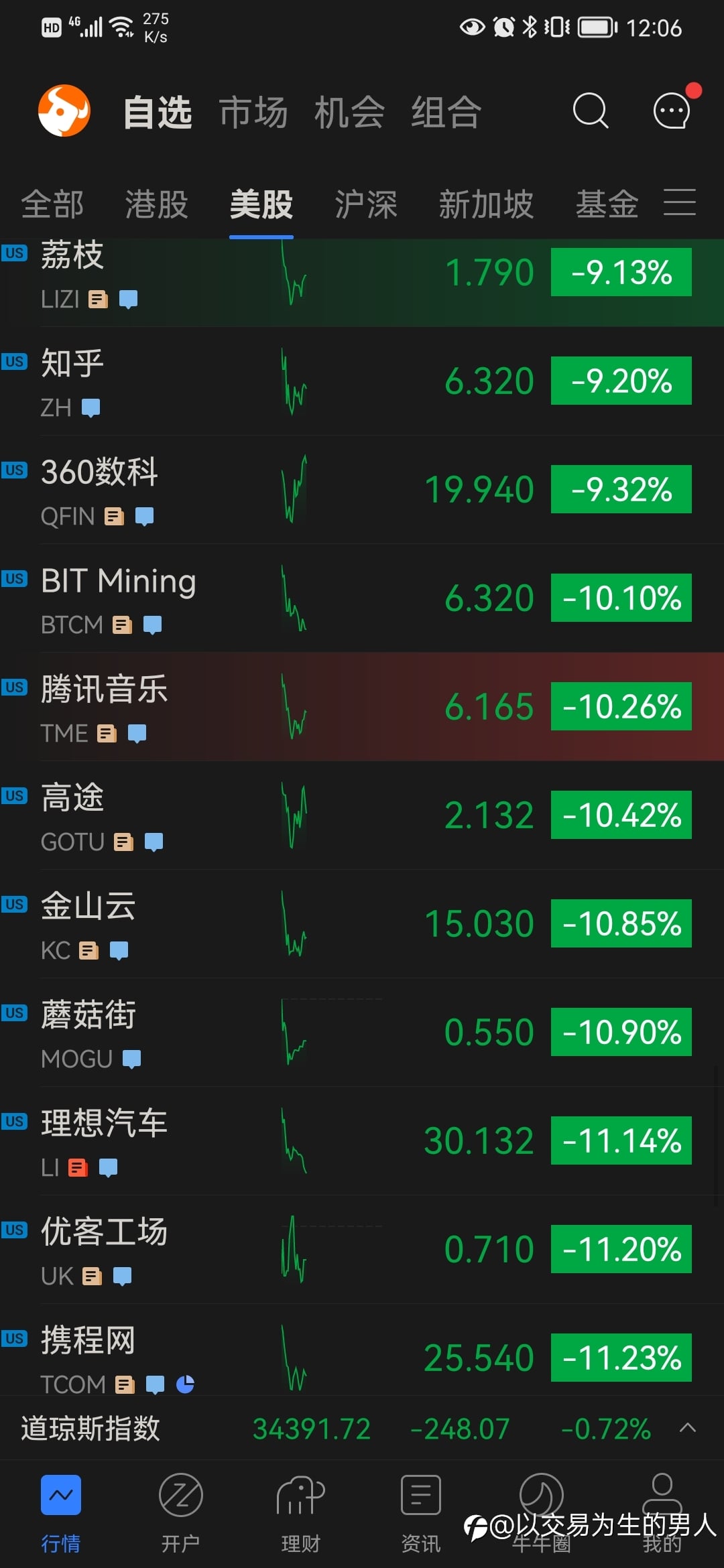Open the 知乎 ZH stock row

click(x=362, y=381)
